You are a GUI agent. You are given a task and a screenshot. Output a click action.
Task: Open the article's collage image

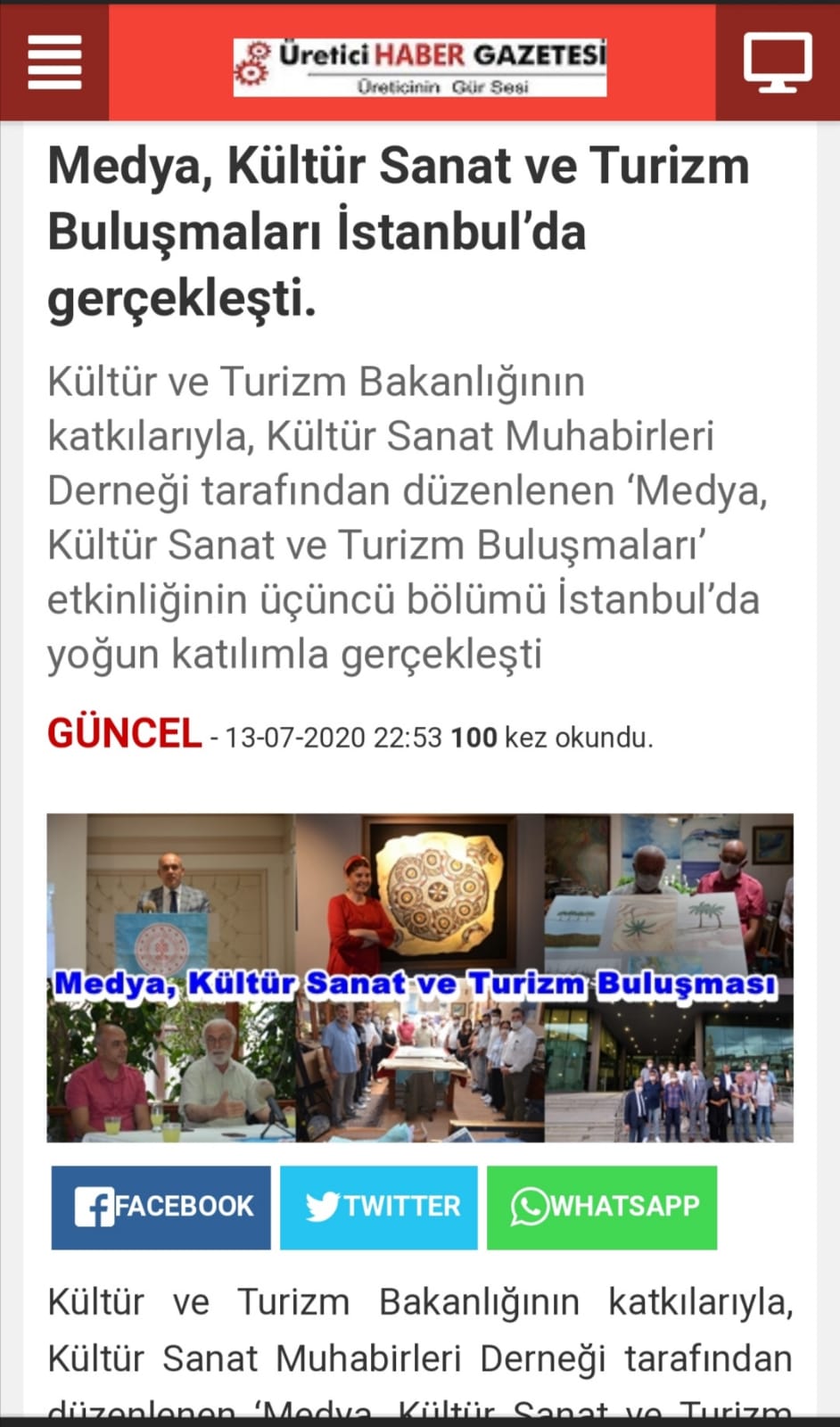pos(420,977)
